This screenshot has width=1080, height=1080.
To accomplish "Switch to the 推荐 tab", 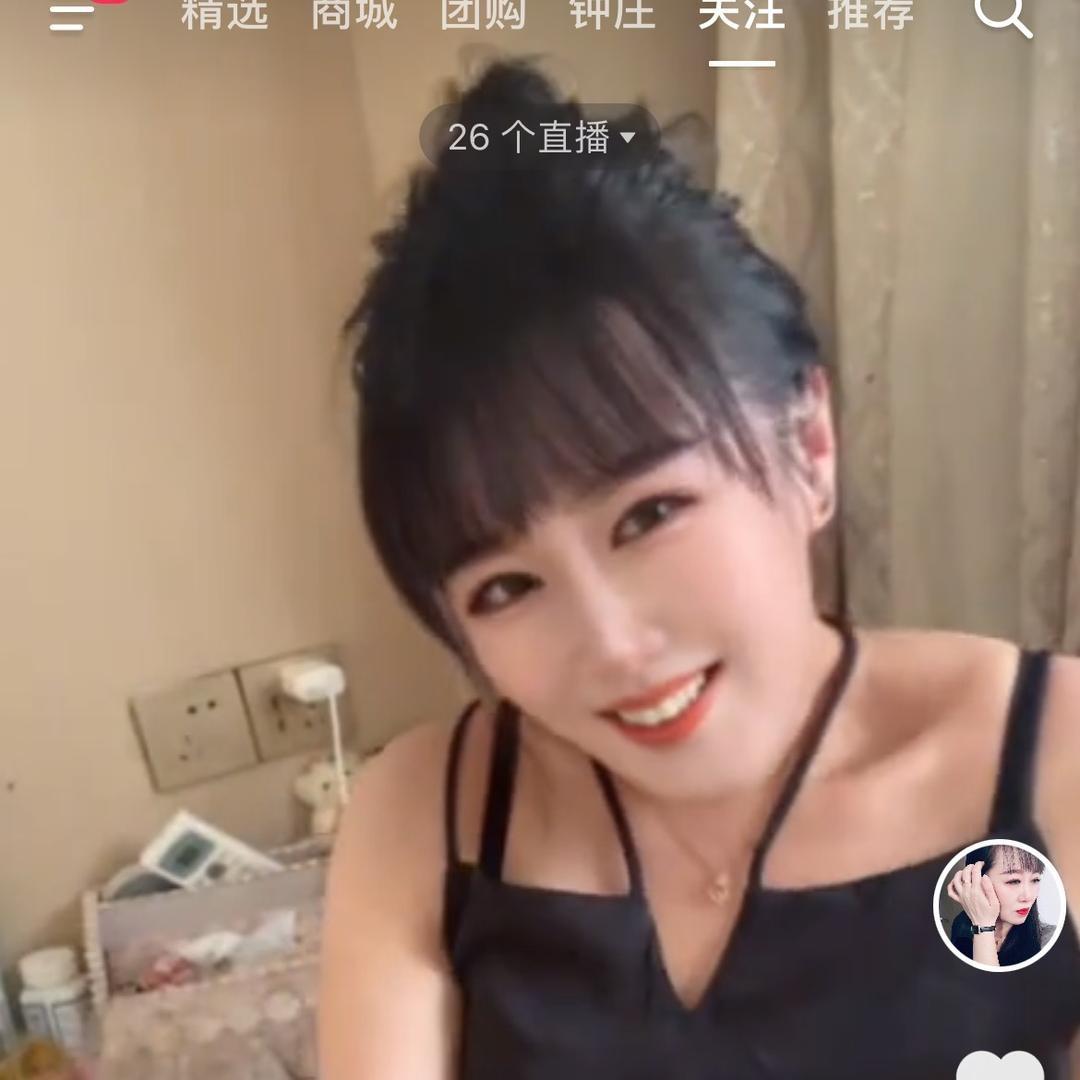I will point(870,14).
